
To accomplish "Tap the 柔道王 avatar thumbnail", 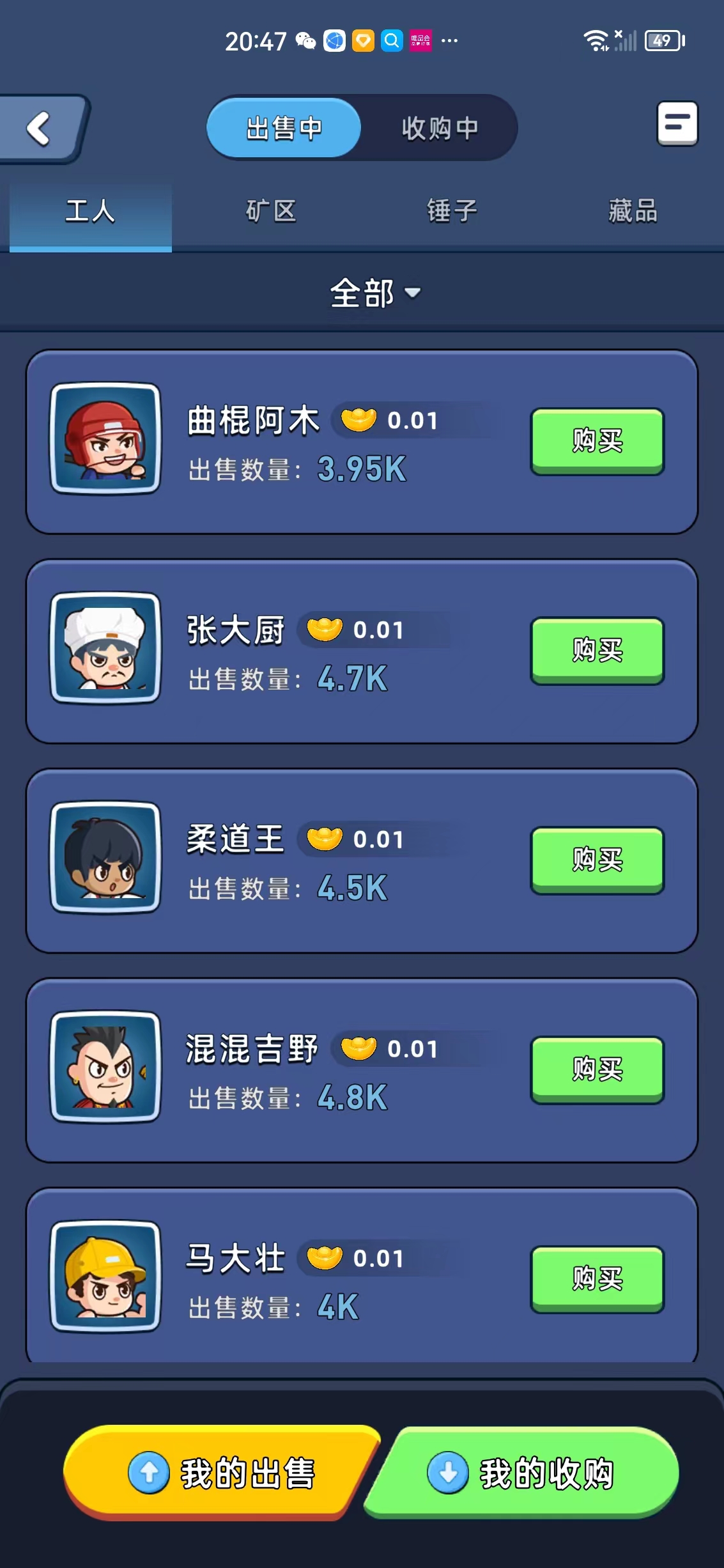I will (105, 859).
